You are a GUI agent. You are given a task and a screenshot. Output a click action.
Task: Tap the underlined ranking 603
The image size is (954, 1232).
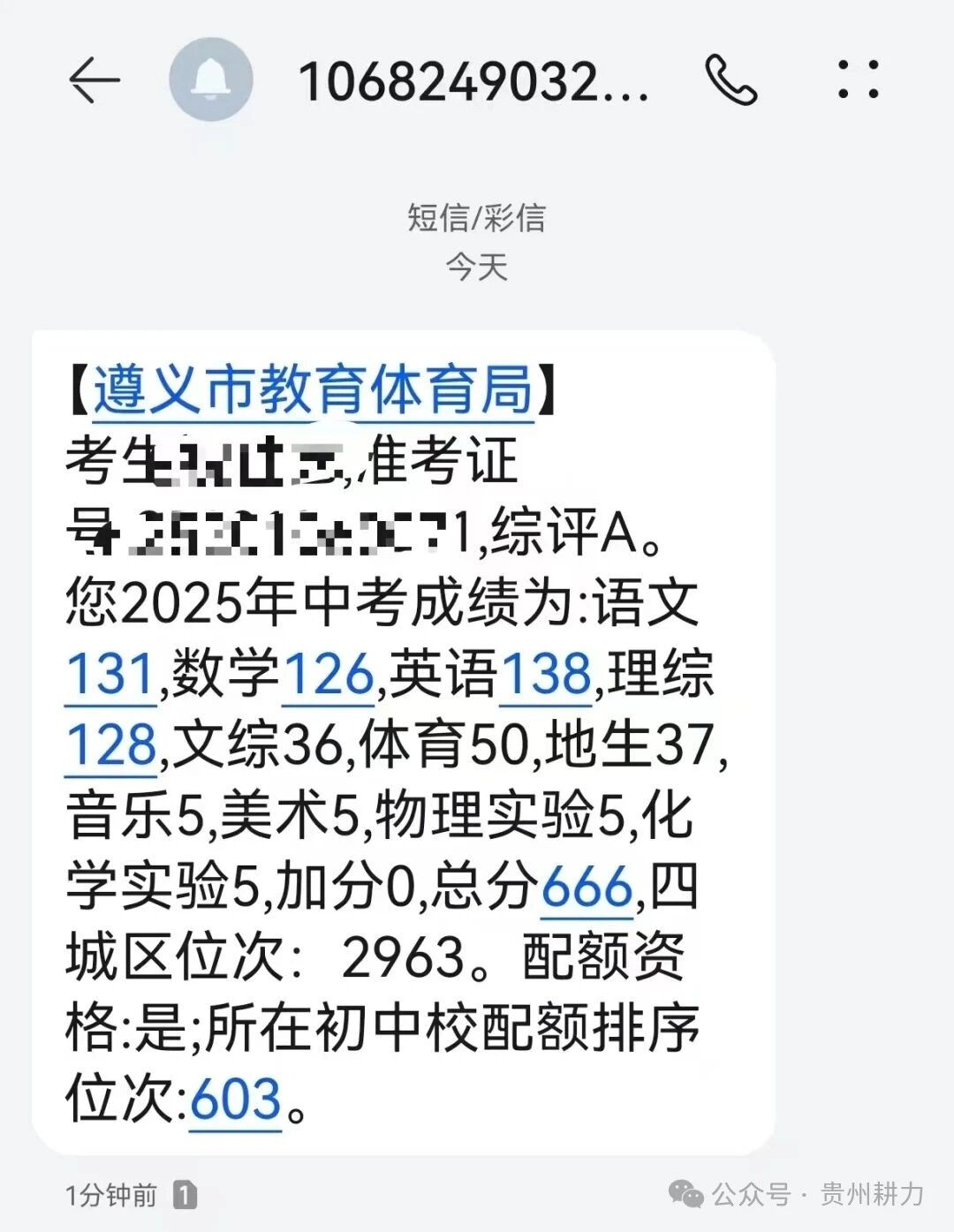[236, 1100]
